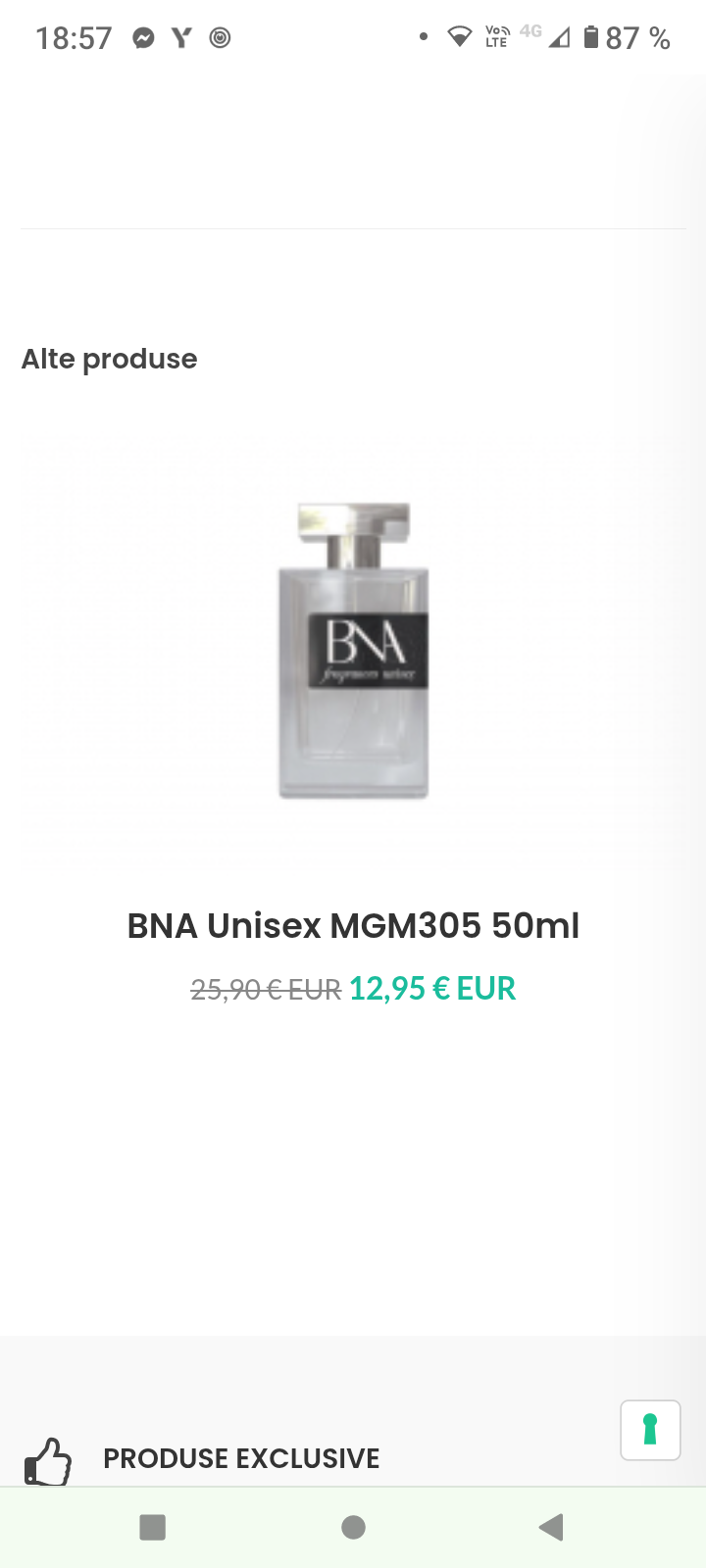Open recent apps overview
Screen dimensions: 706x1568
click(153, 1527)
